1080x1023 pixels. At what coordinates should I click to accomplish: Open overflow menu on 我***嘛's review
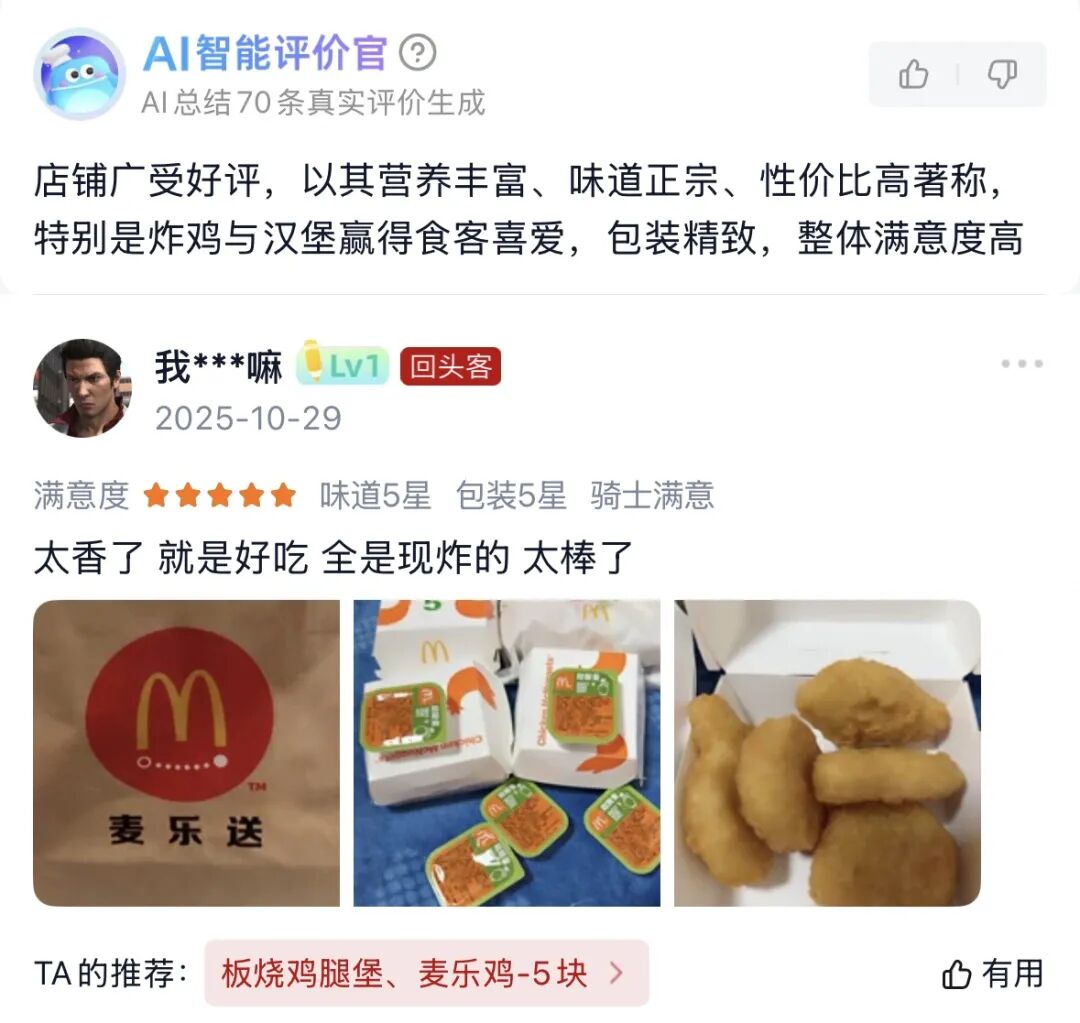coord(1022,364)
